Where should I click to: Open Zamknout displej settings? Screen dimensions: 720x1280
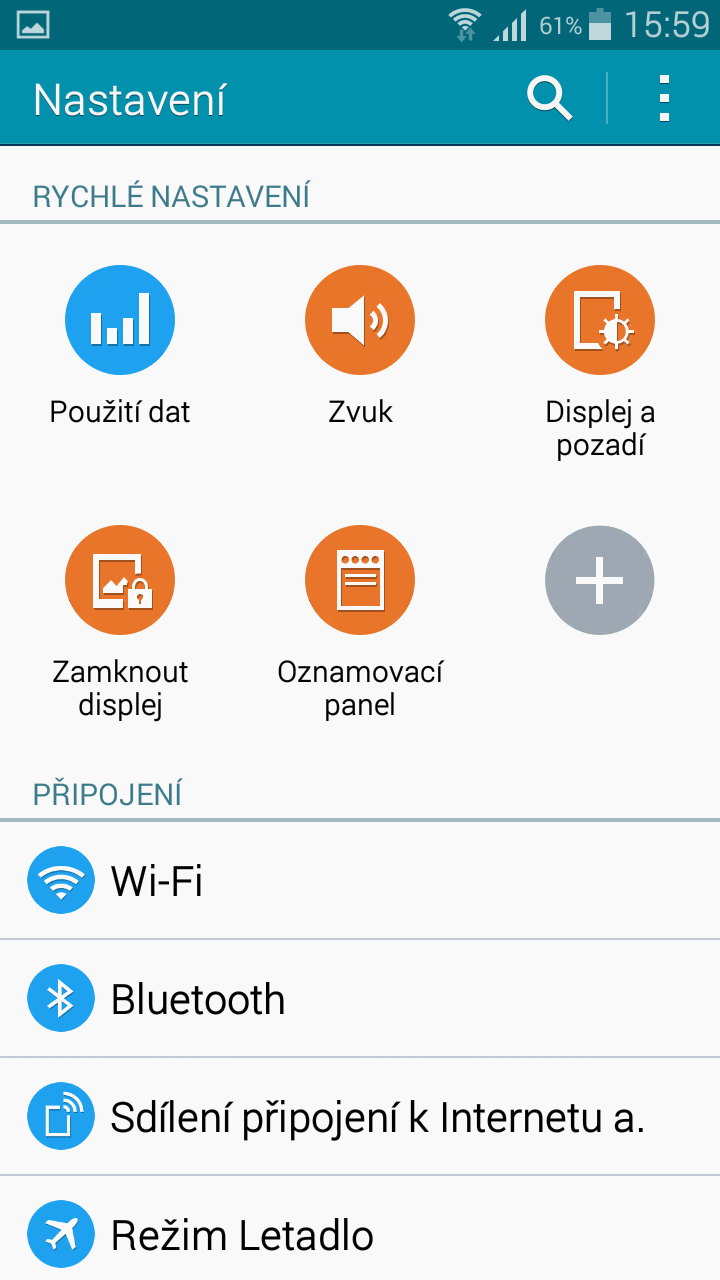pyautogui.click(x=120, y=622)
